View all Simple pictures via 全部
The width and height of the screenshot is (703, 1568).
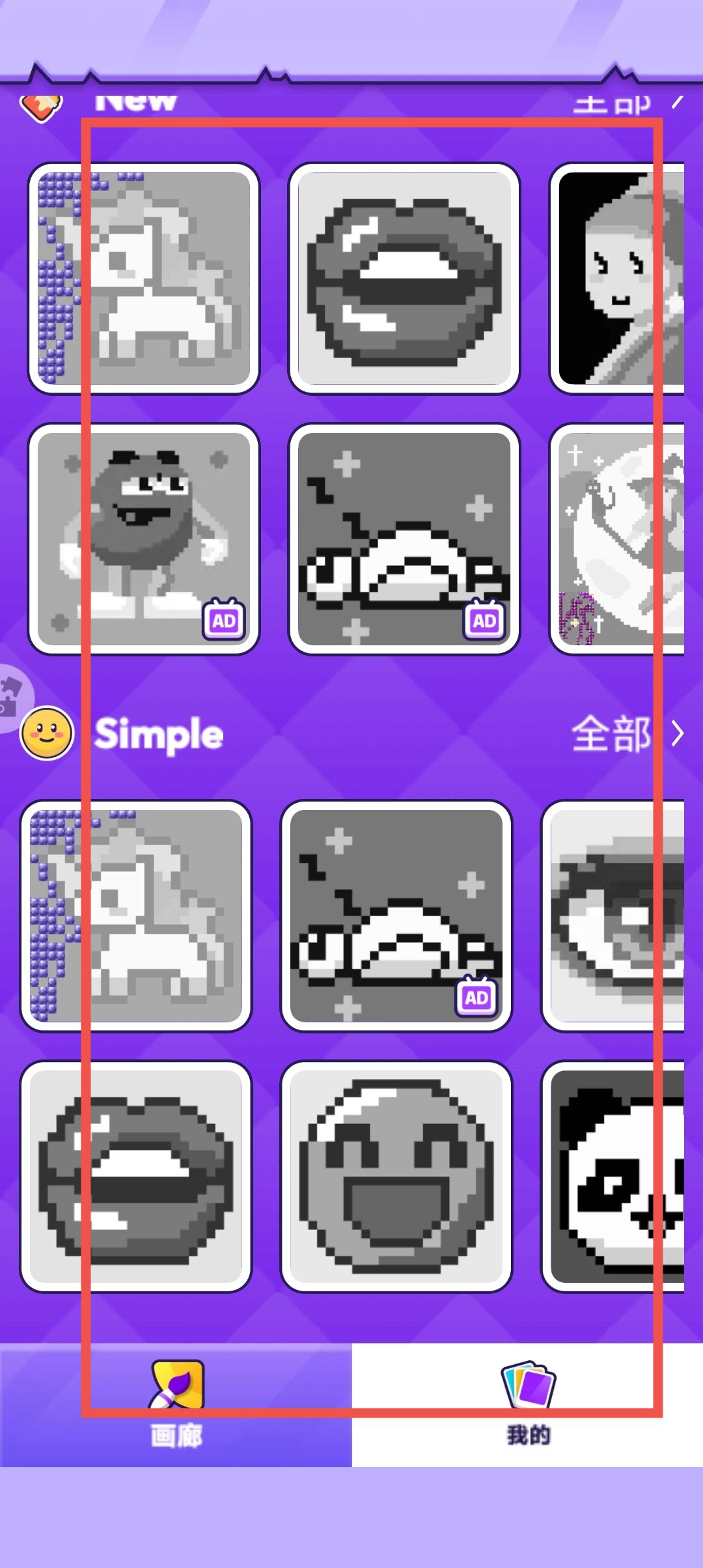pyautogui.click(x=626, y=734)
